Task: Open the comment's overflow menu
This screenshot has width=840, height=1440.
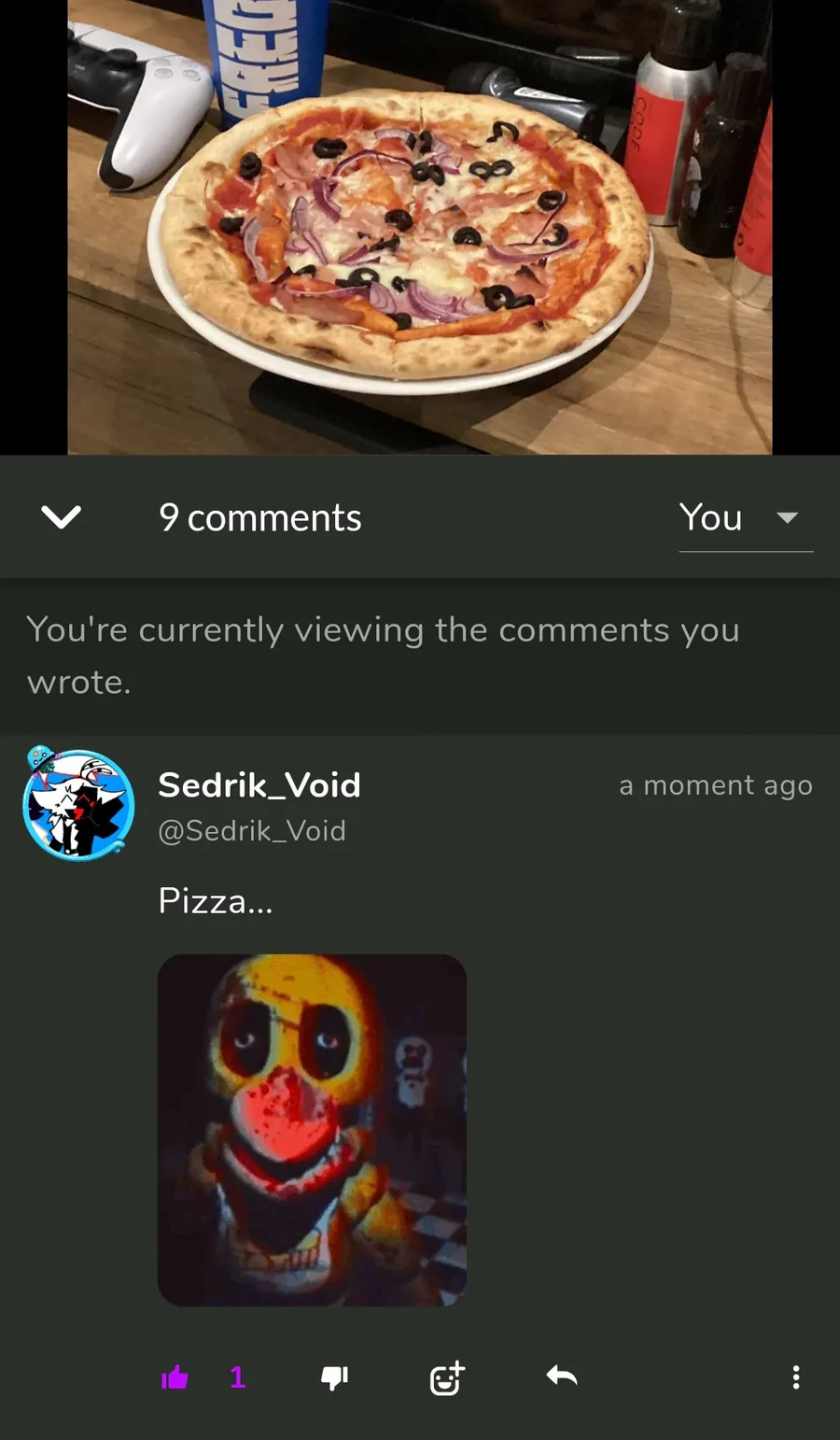Action: 795,1377
